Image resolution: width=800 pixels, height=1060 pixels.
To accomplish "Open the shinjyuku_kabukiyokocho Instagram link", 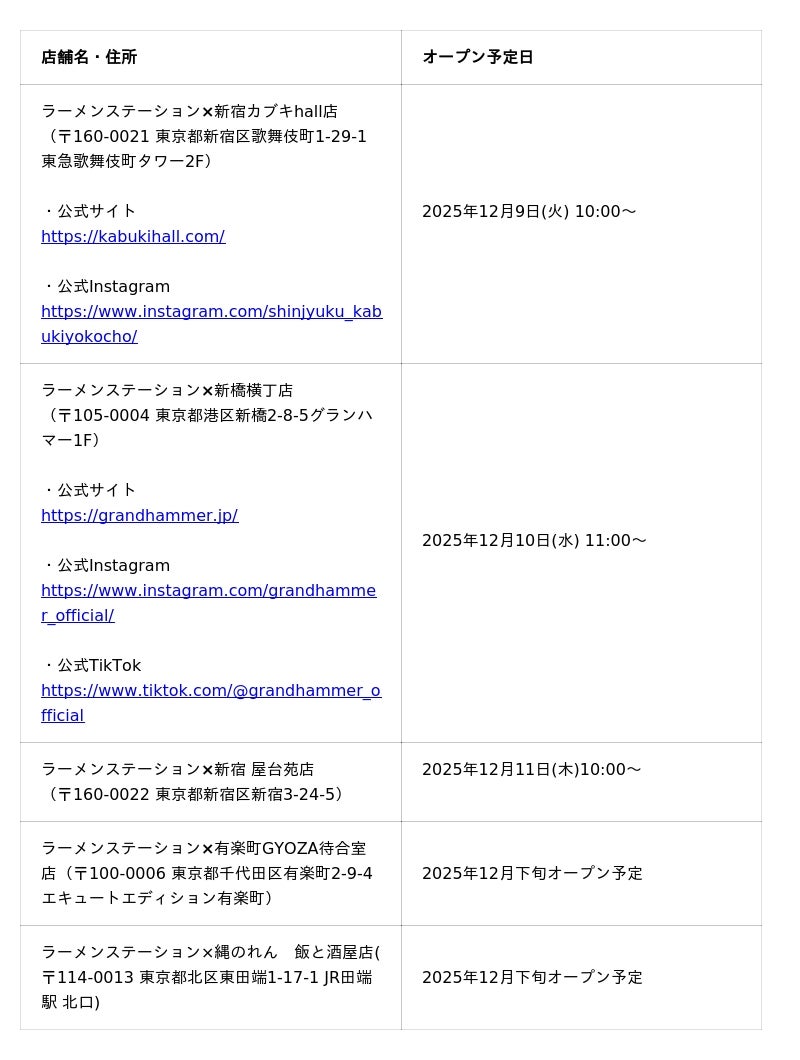I will [211, 312].
